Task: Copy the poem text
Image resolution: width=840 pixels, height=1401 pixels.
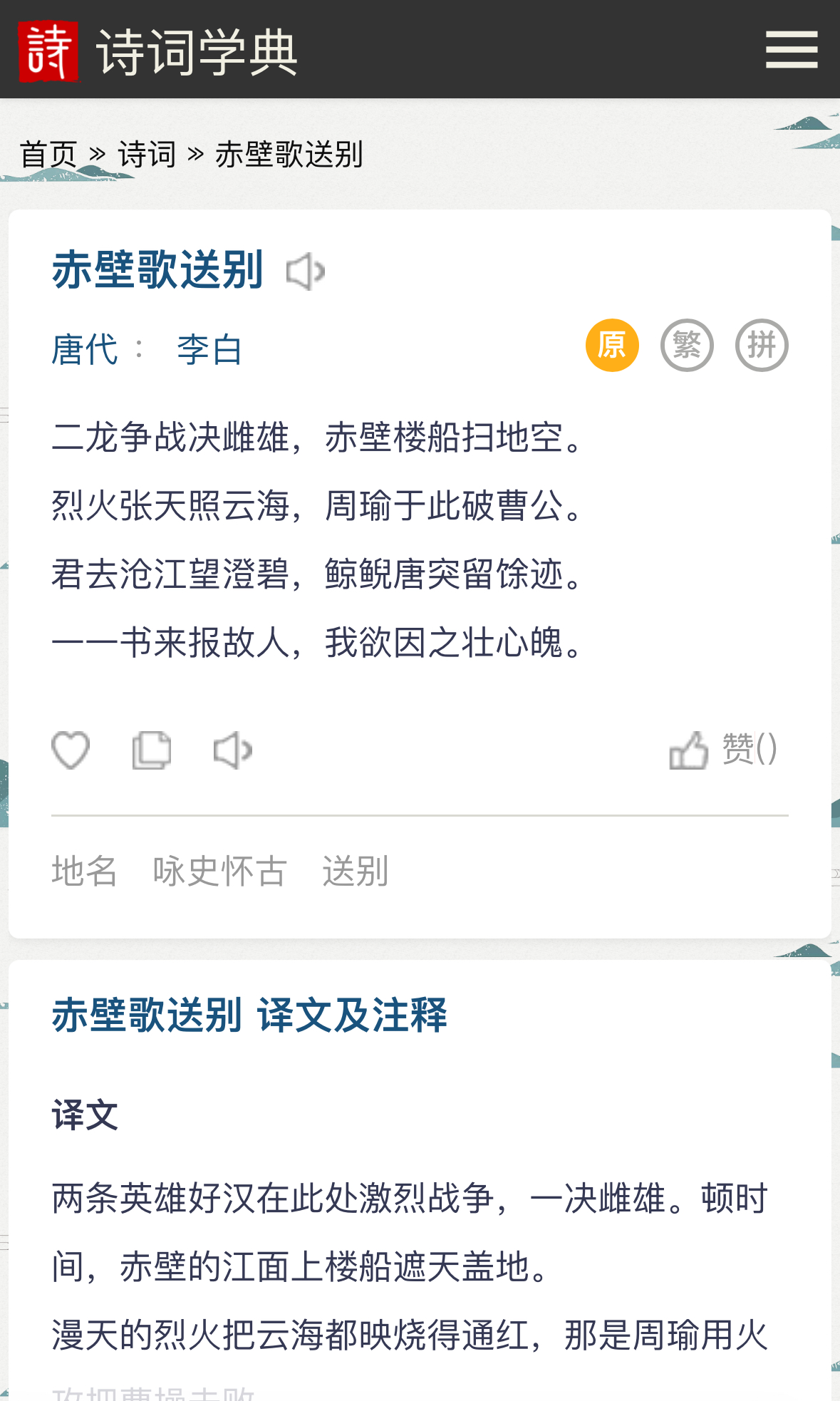Action: [152, 750]
